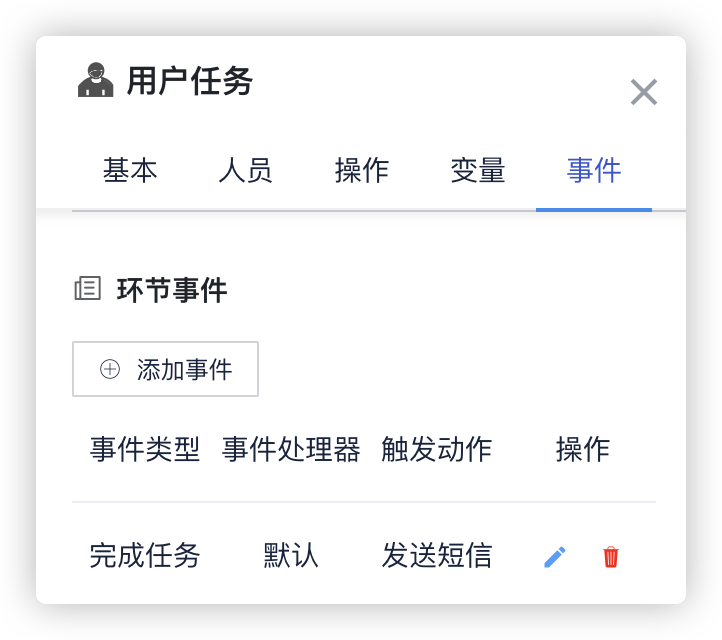Screen dimensions: 722x640
Task: Edit the 完成任务 event
Action: pyautogui.click(x=555, y=557)
